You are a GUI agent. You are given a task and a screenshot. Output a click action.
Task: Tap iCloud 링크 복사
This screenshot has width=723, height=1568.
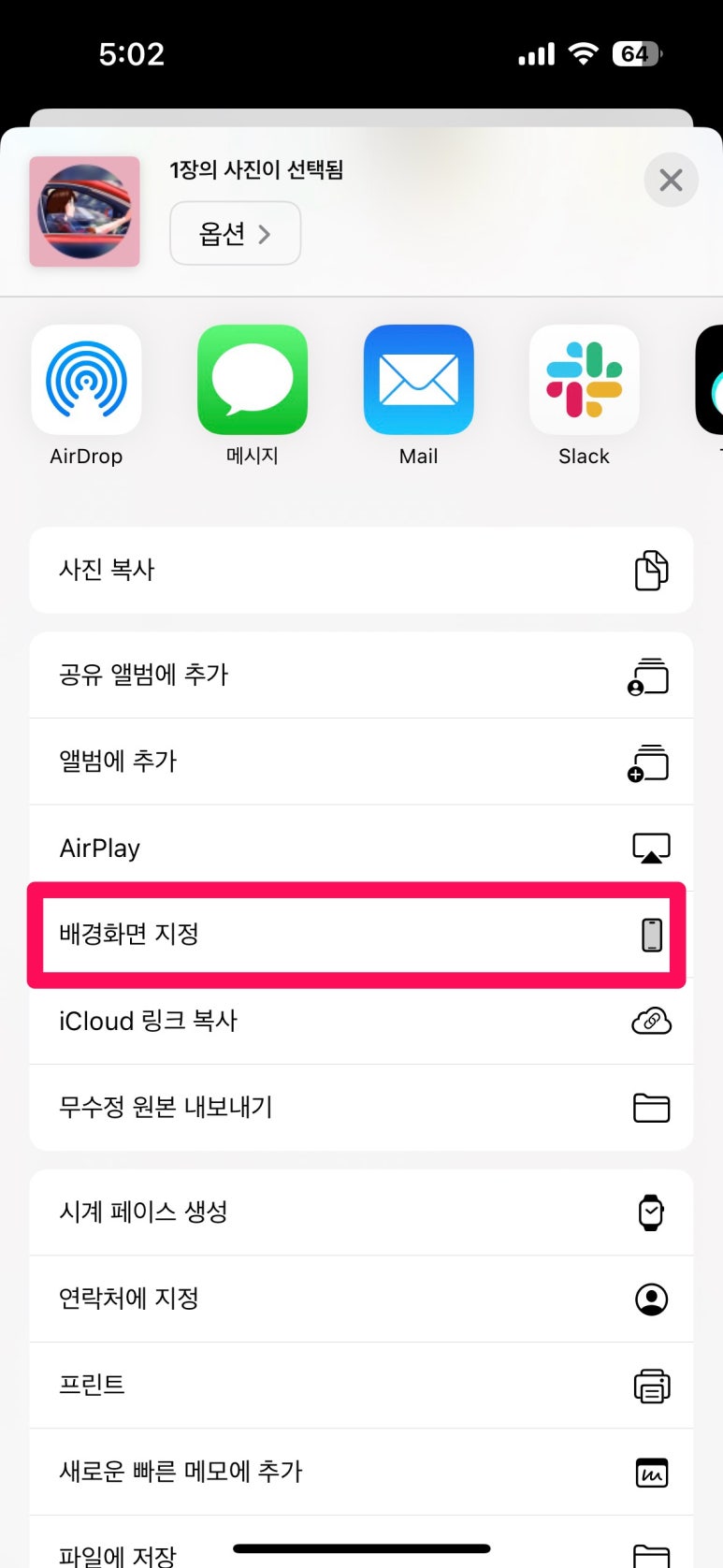(x=361, y=1021)
